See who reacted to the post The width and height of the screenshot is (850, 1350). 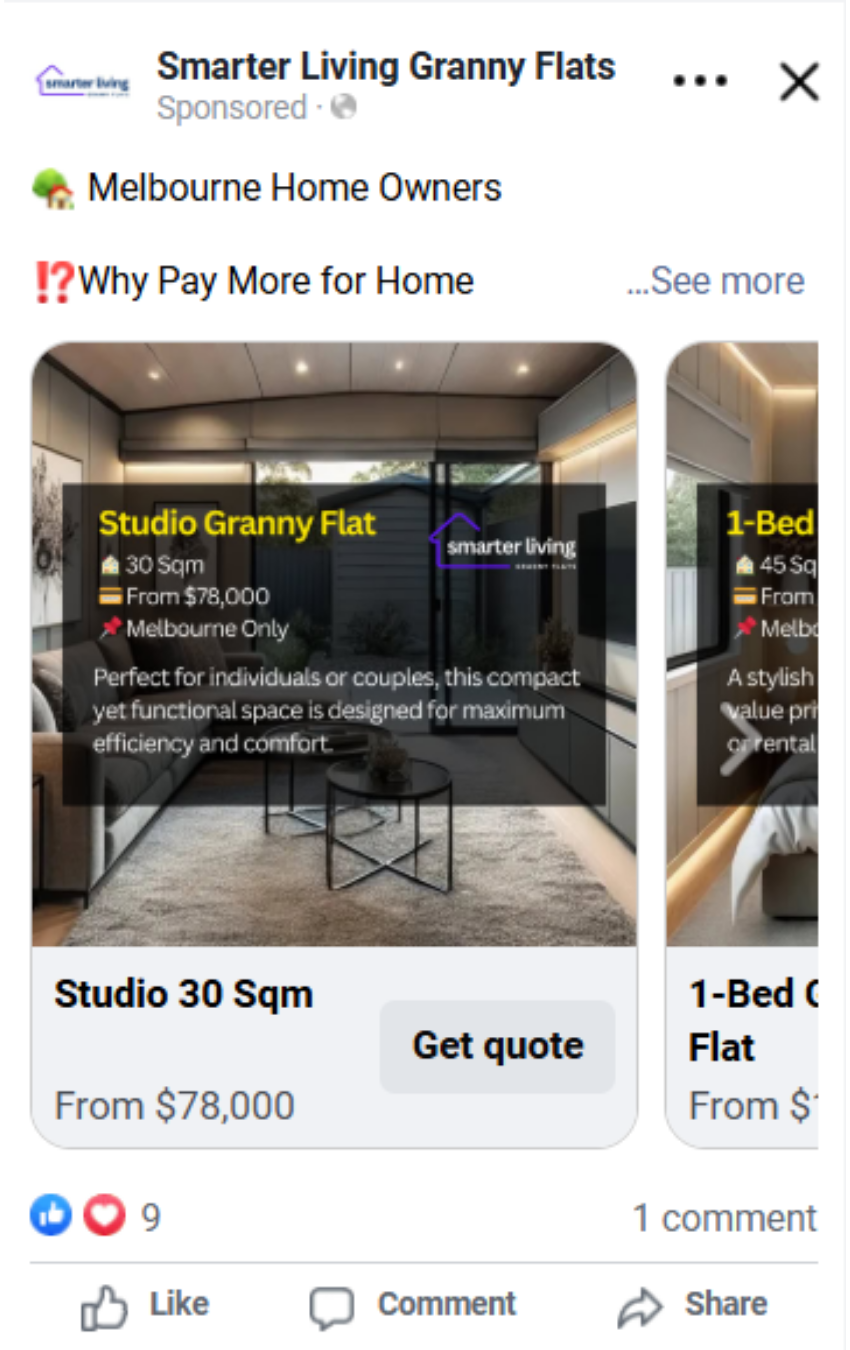click(95, 1217)
